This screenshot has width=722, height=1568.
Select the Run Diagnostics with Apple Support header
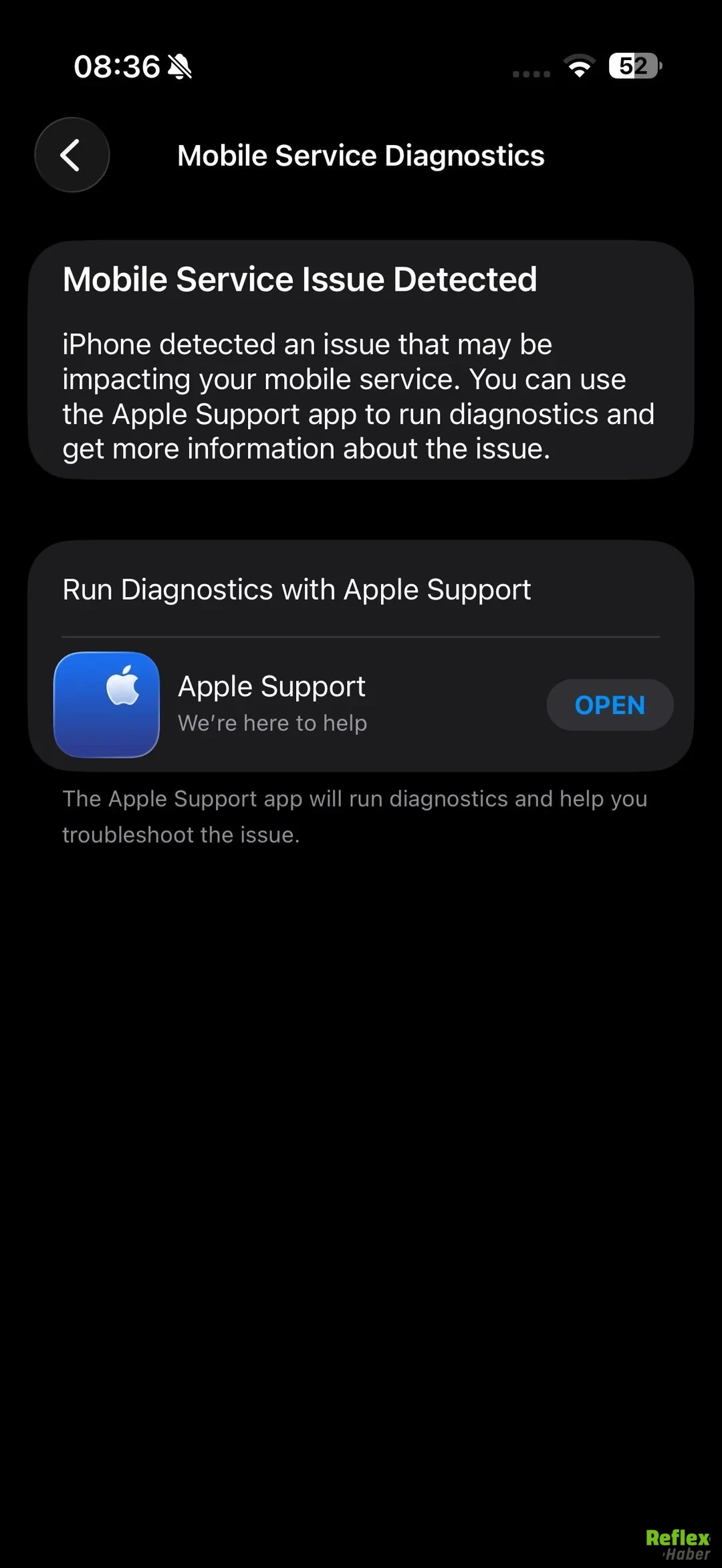(296, 589)
